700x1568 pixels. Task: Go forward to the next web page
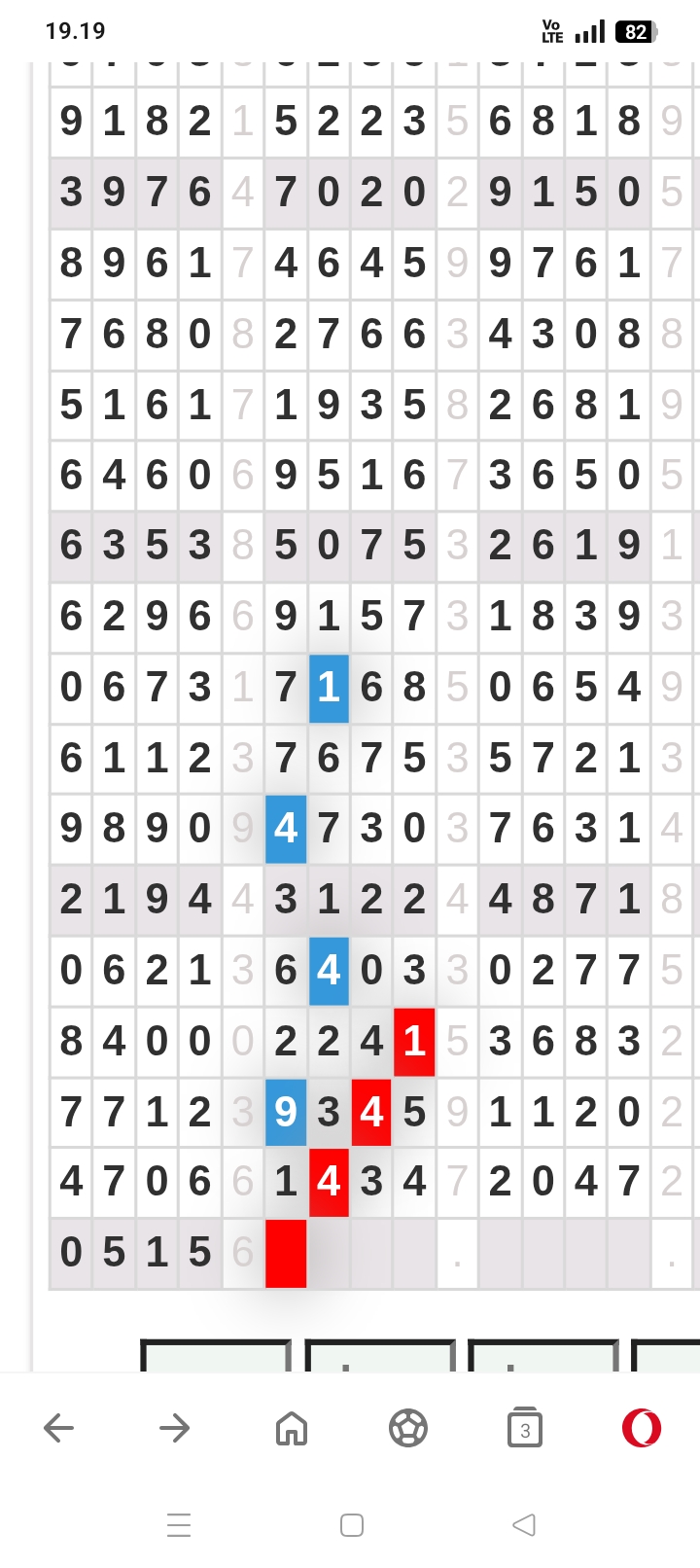(x=175, y=1428)
